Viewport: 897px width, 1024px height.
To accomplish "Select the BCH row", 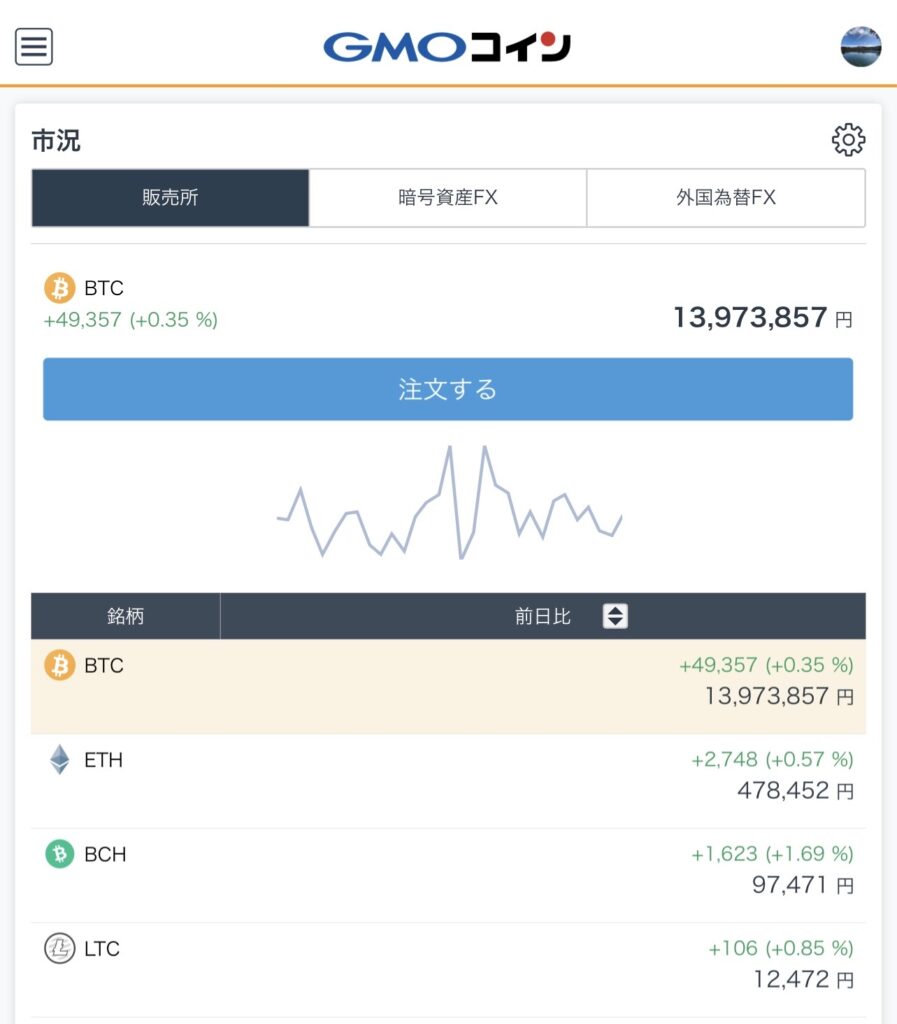I will tap(447, 874).
